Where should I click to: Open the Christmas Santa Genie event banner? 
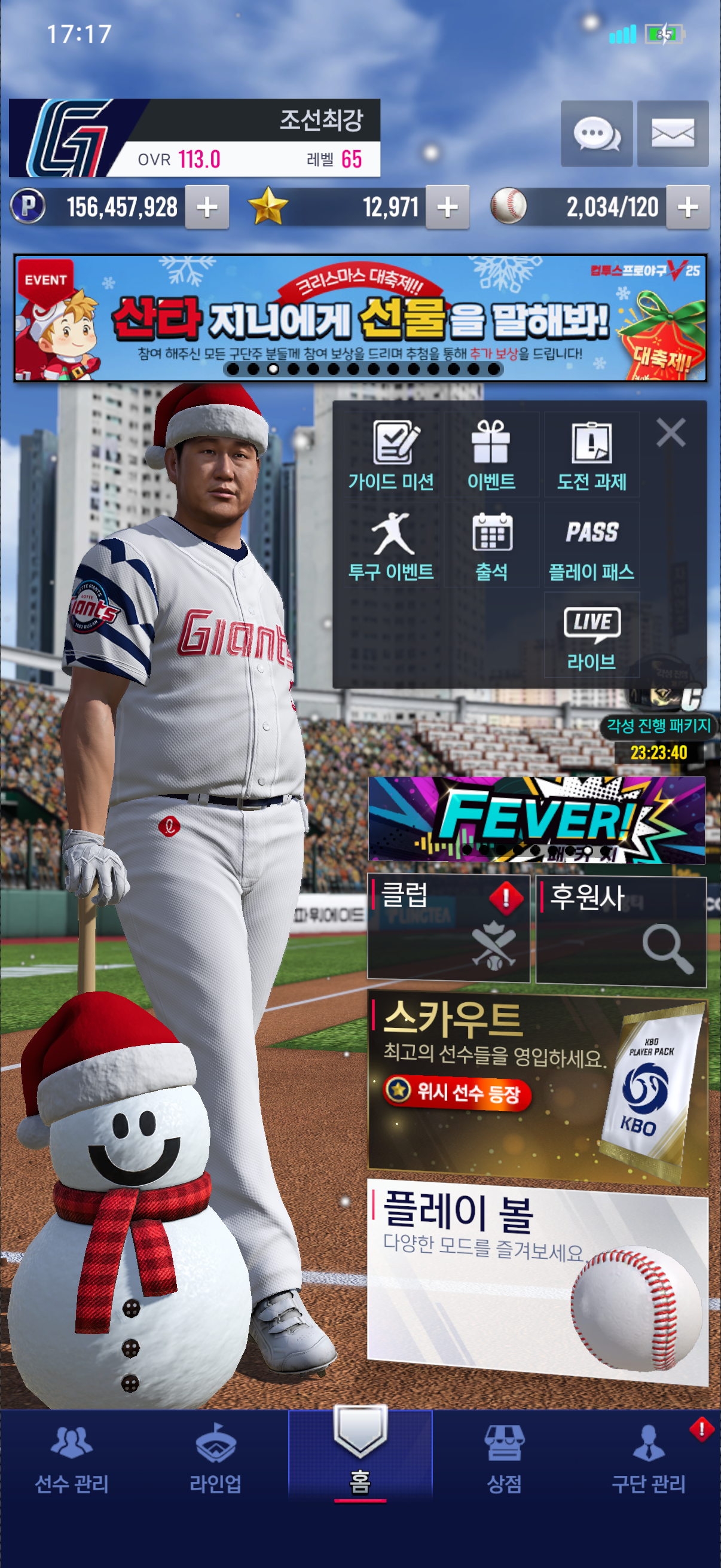359,318
